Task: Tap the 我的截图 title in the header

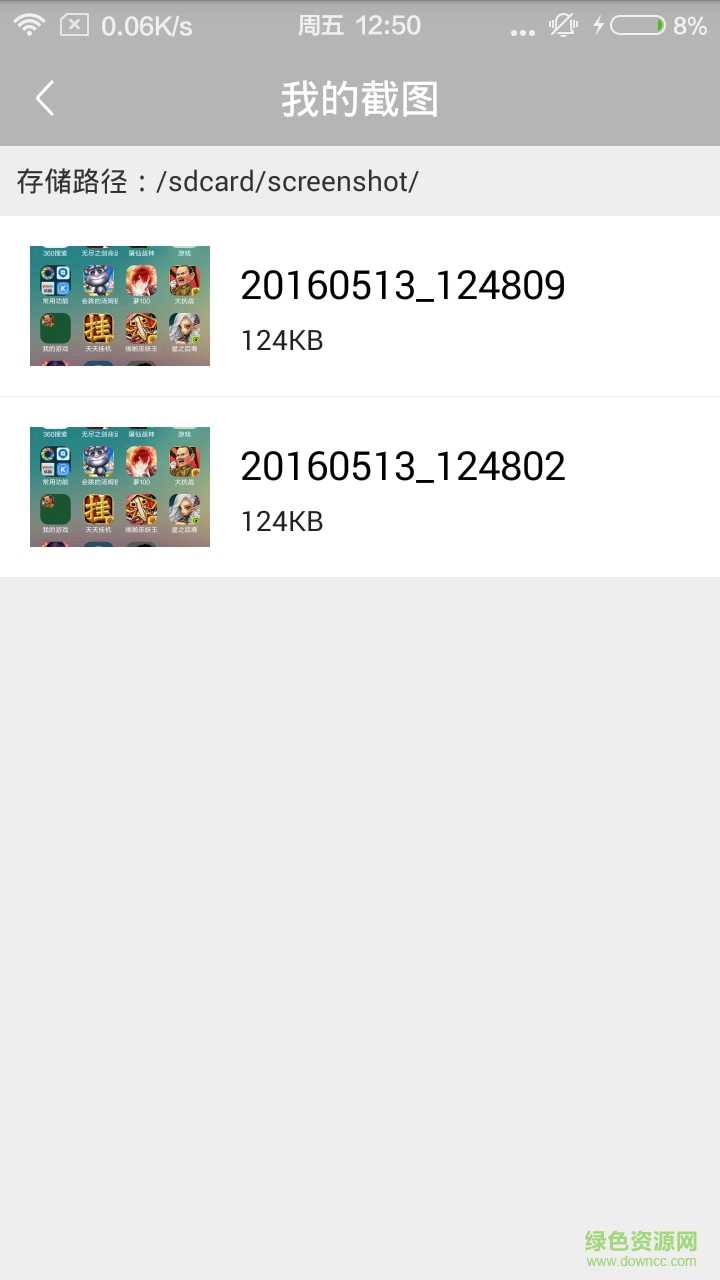Action: [x=360, y=97]
